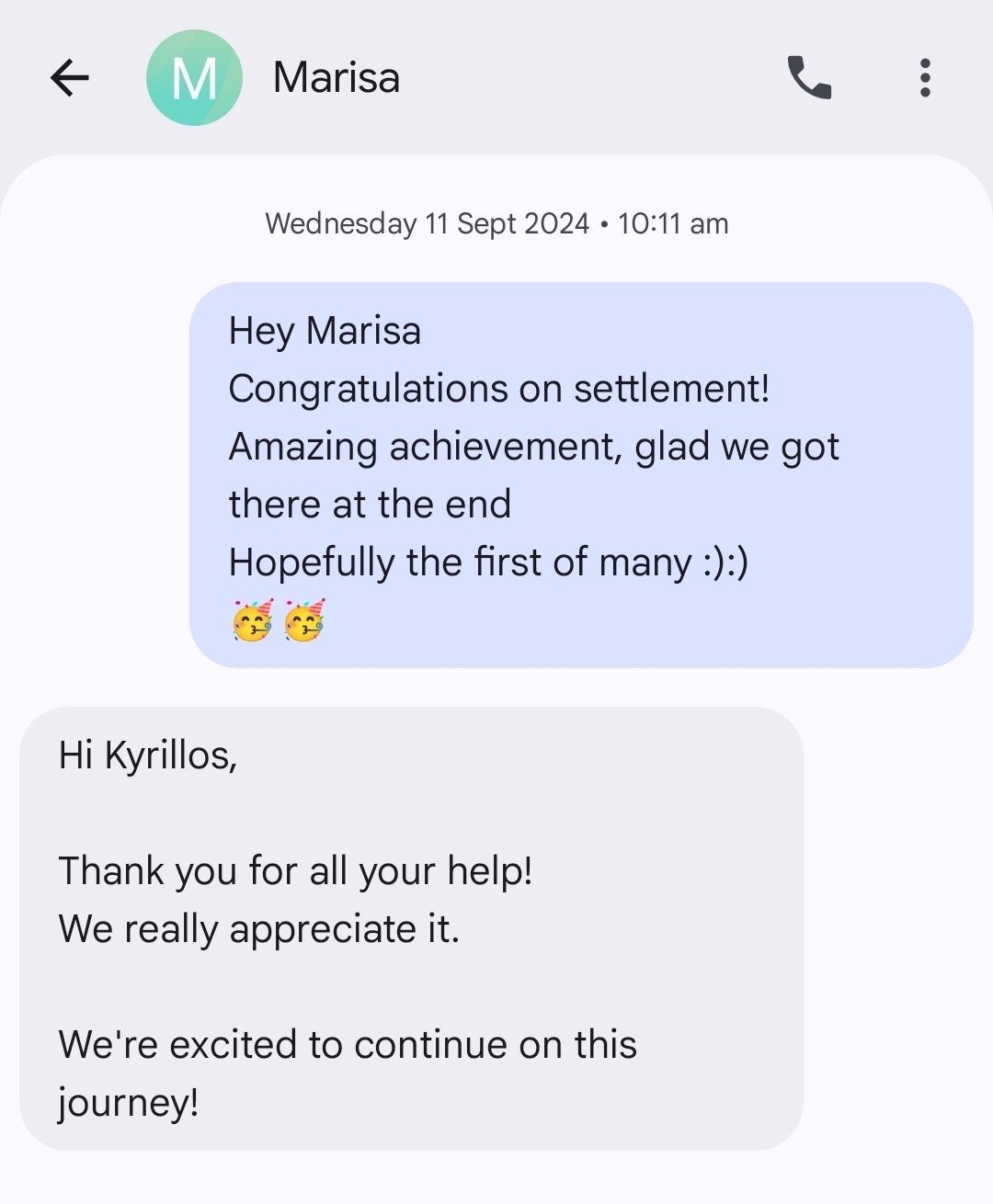
Task: Open the three-dot overflow menu
Action: tap(925, 78)
